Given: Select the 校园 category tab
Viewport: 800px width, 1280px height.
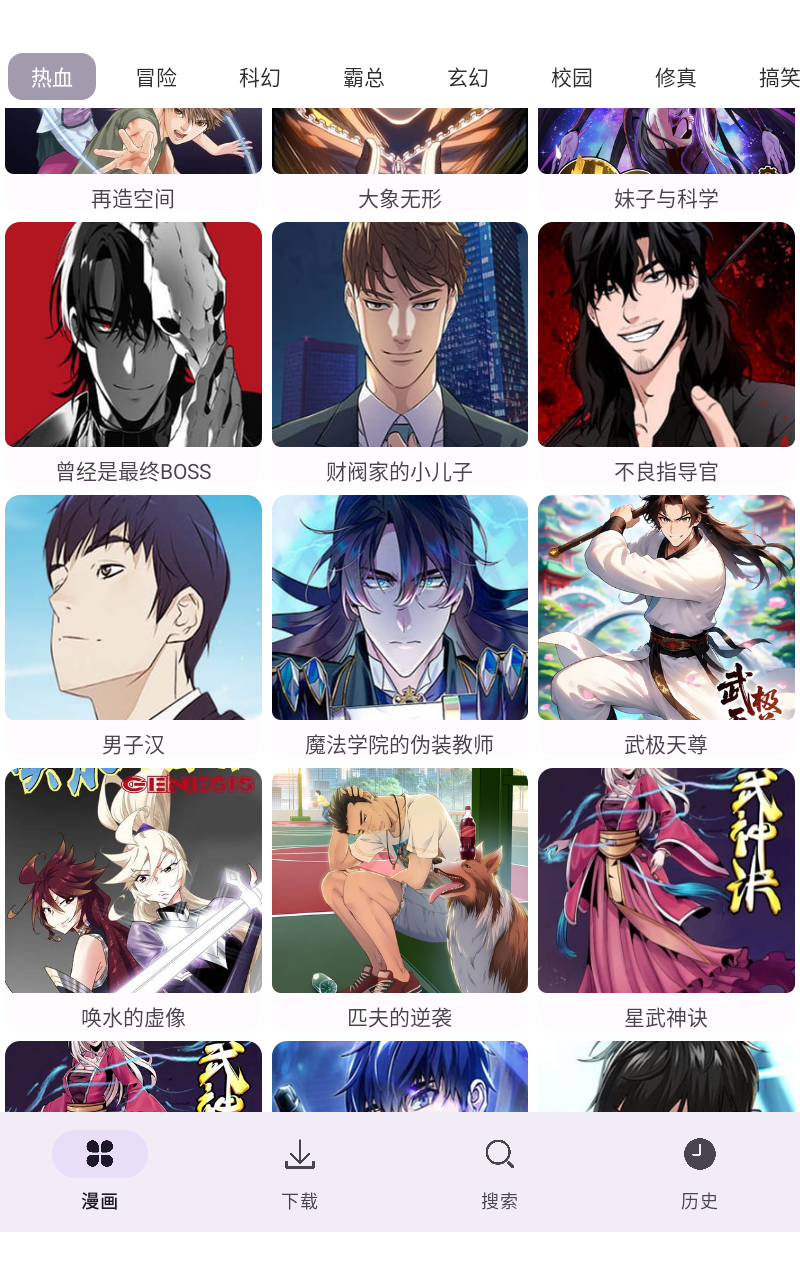Looking at the screenshot, I should (x=572, y=77).
